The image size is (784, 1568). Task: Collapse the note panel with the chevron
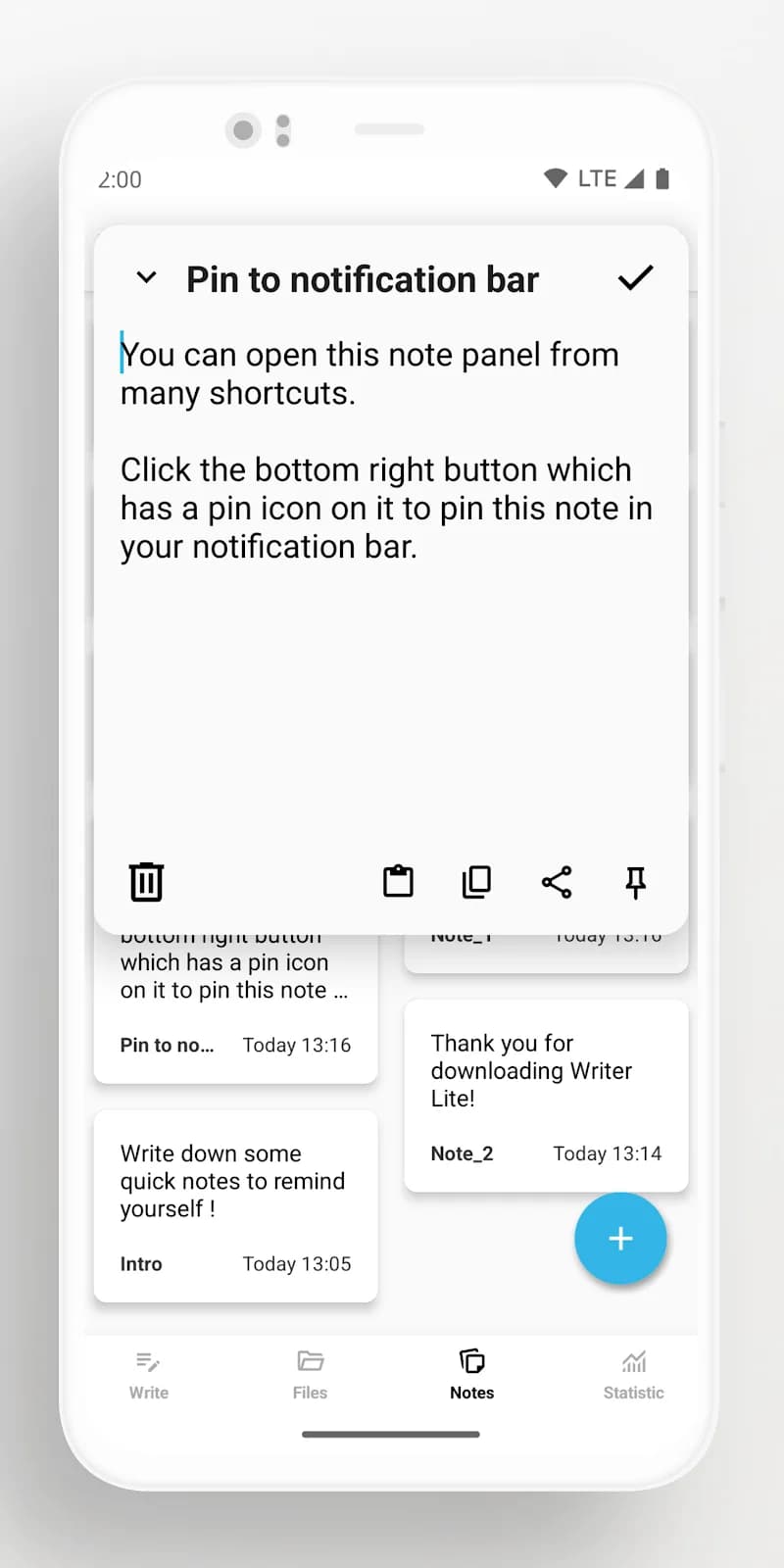pos(146,278)
